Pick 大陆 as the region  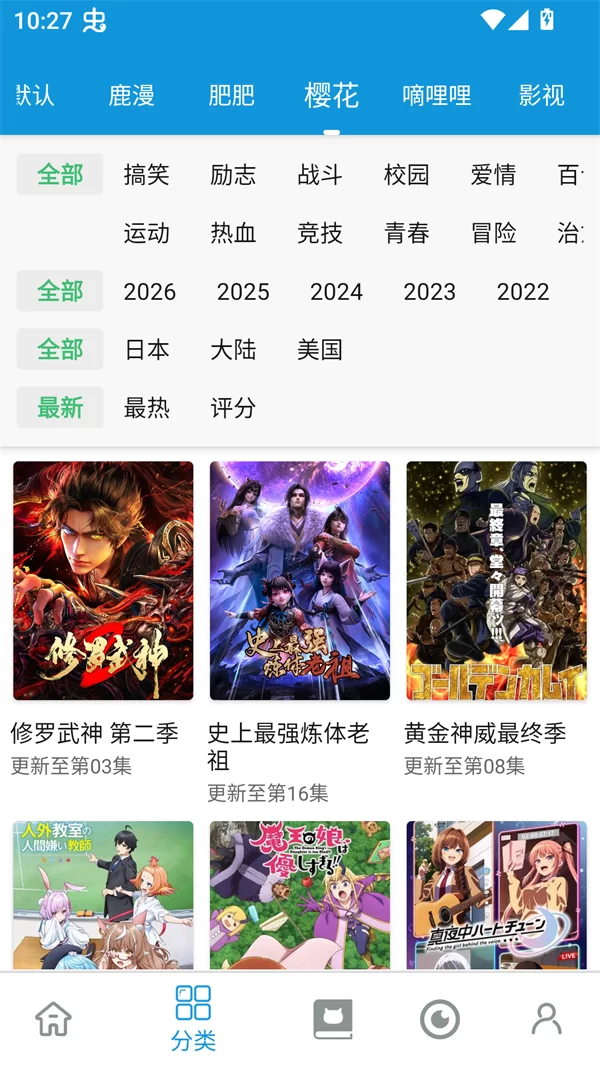point(233,350)
